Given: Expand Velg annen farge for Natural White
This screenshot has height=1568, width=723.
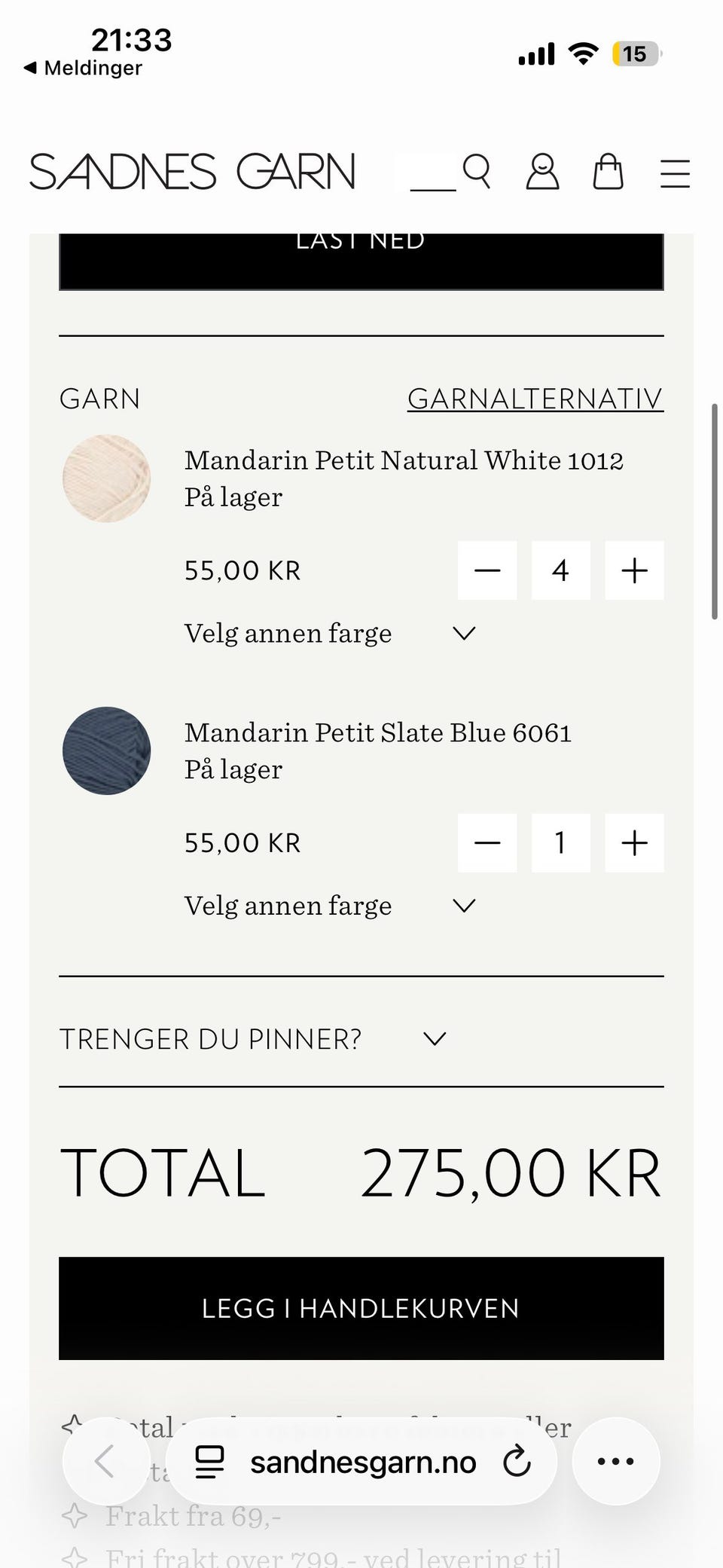Looking at the screenshot, I should pos(330,633).
